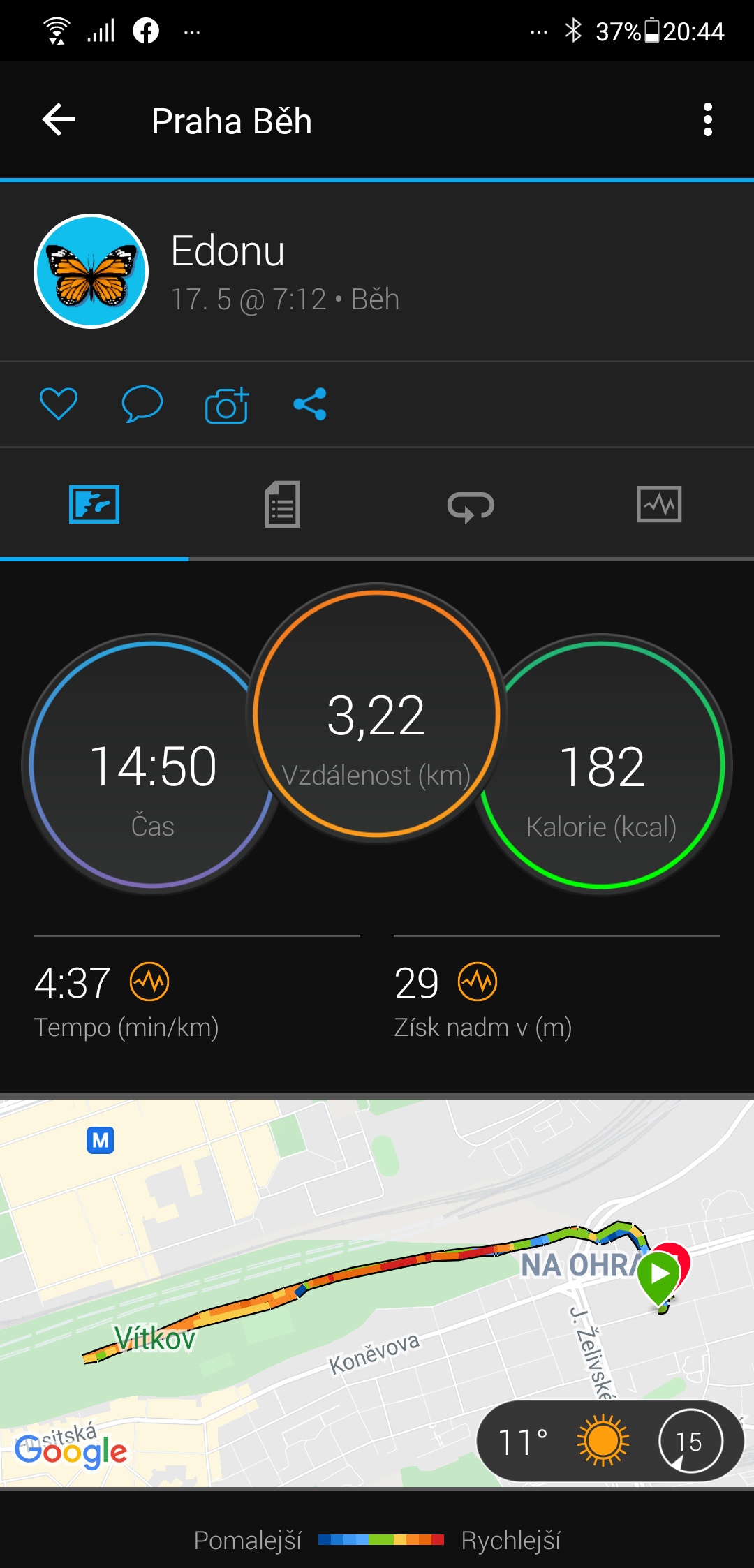Open the chart icon beside Tempo 4:37
The image size is (754, 1568).
click(149, 982)
